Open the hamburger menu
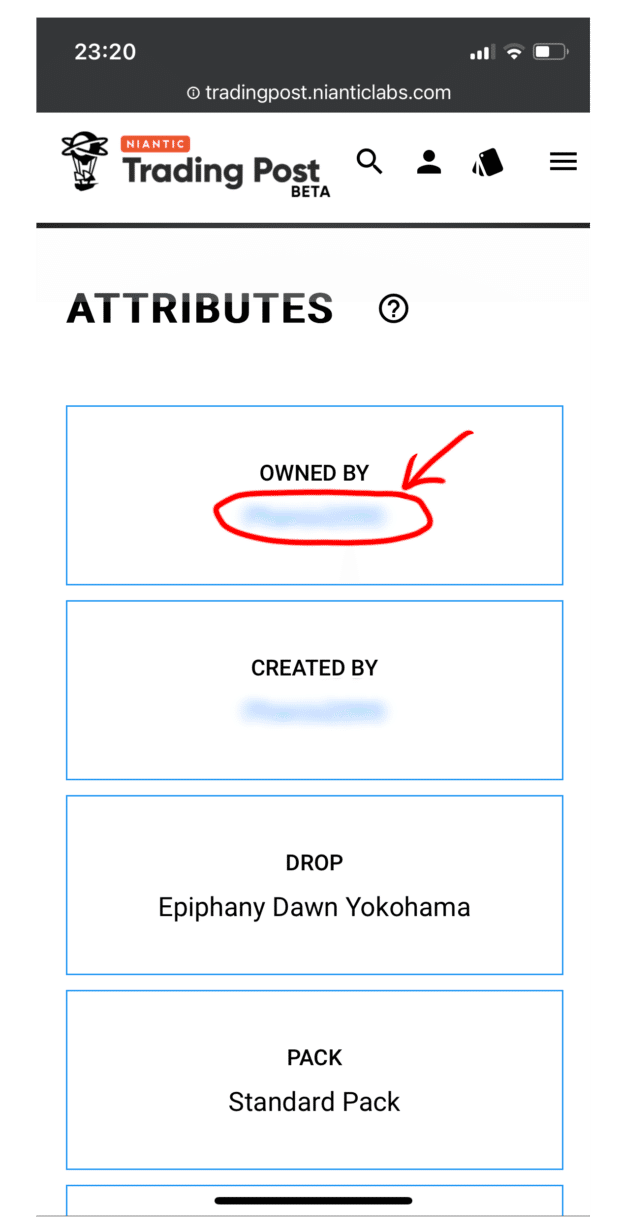 (563, 162)
